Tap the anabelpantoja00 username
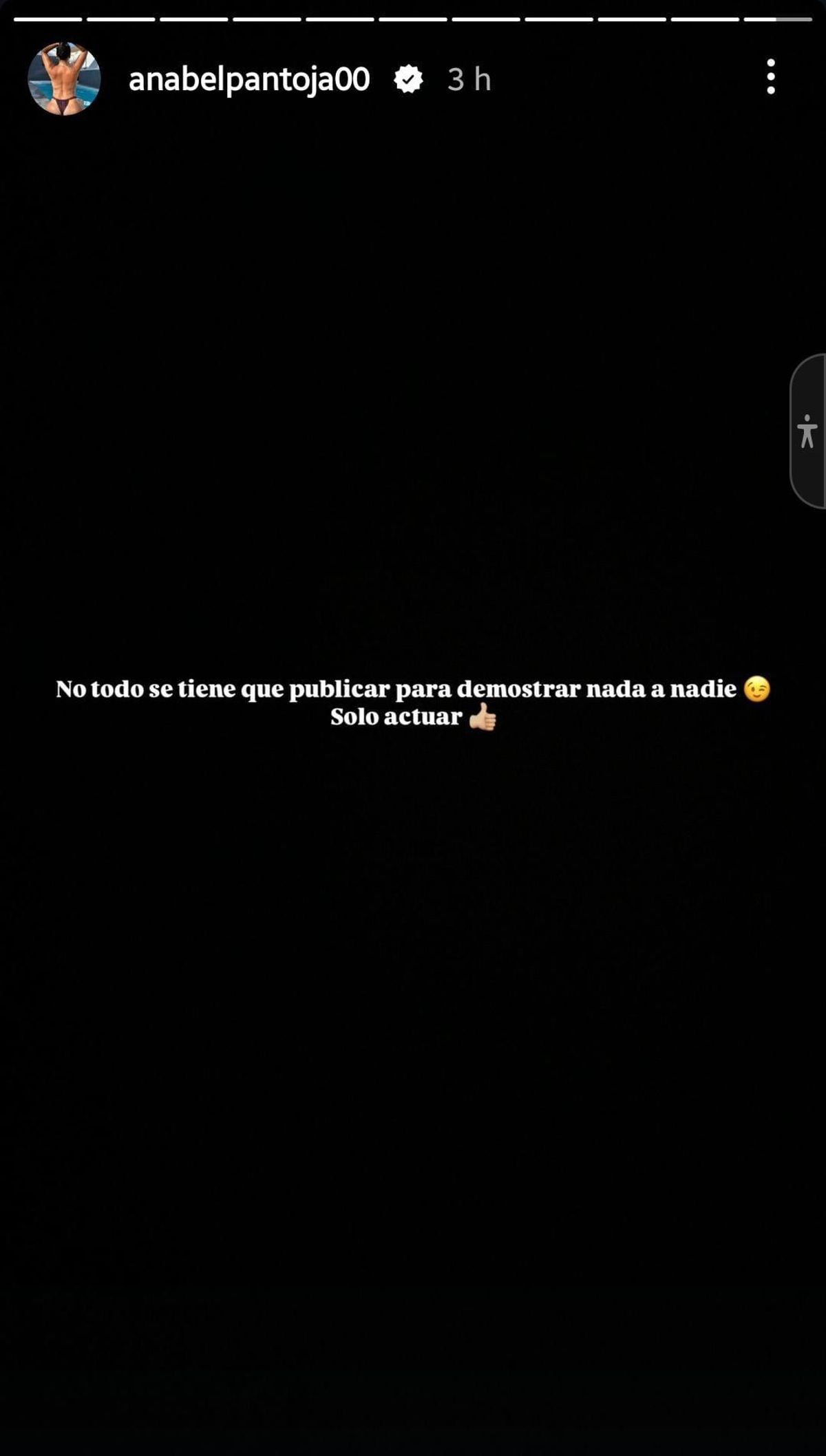This screenshot has height=1456, width=826. [249, 80]
